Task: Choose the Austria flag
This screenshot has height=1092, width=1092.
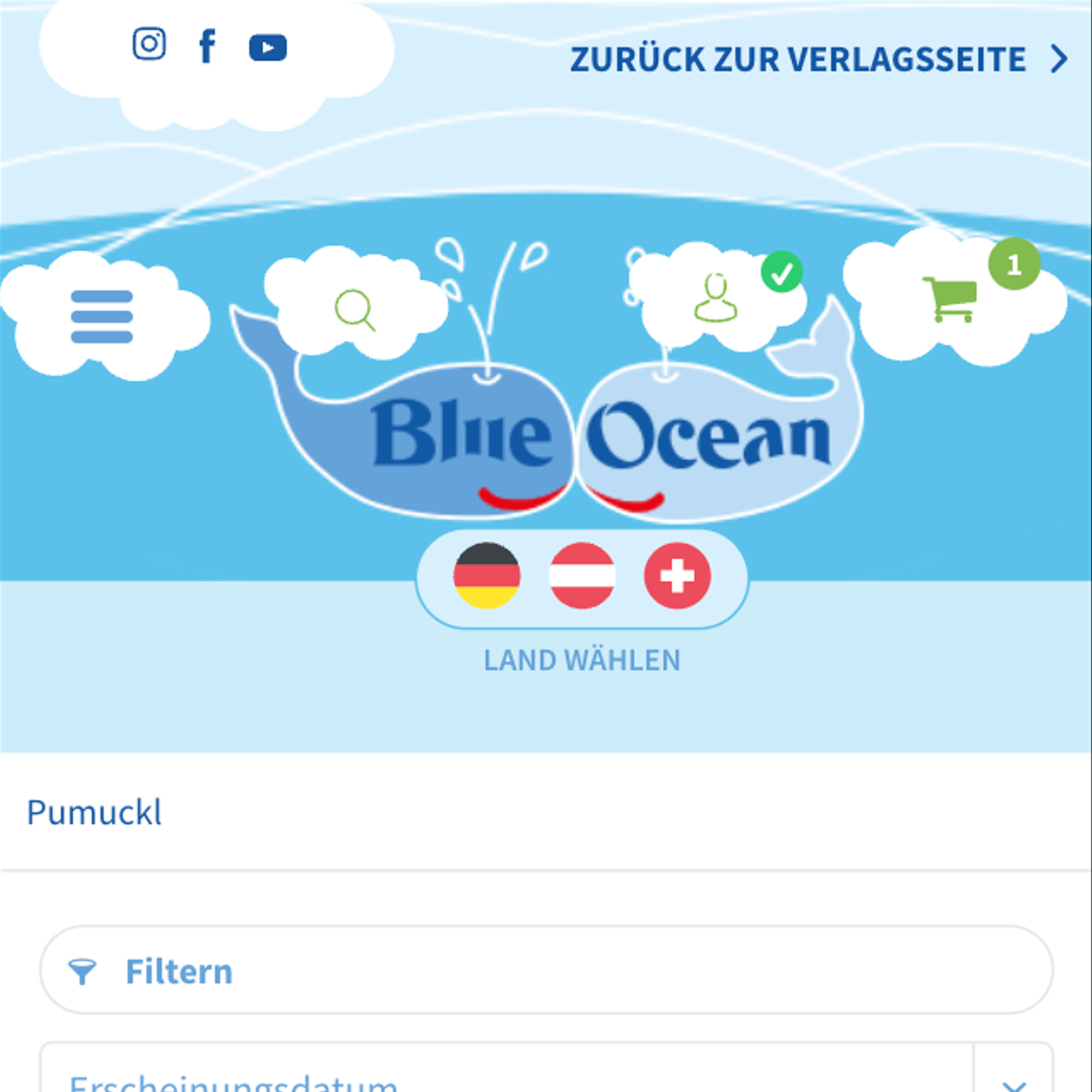Action: click(x=582, y=576)
